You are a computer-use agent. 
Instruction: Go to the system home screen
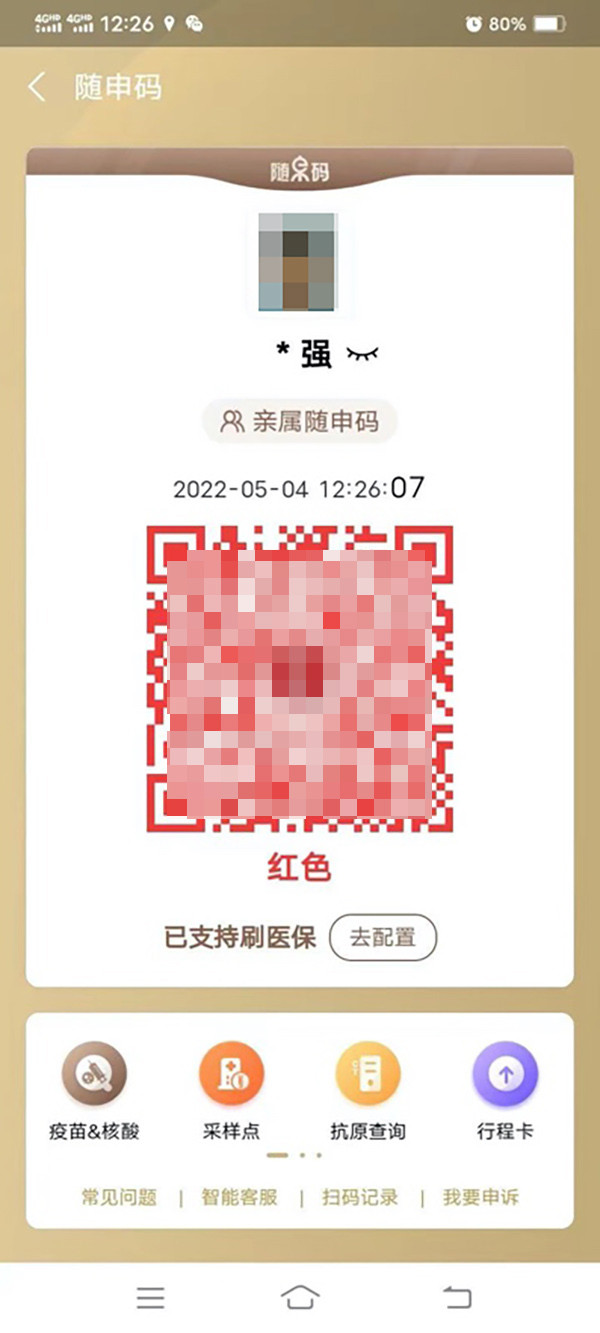pyautogui.click(x=300, y=1298)
